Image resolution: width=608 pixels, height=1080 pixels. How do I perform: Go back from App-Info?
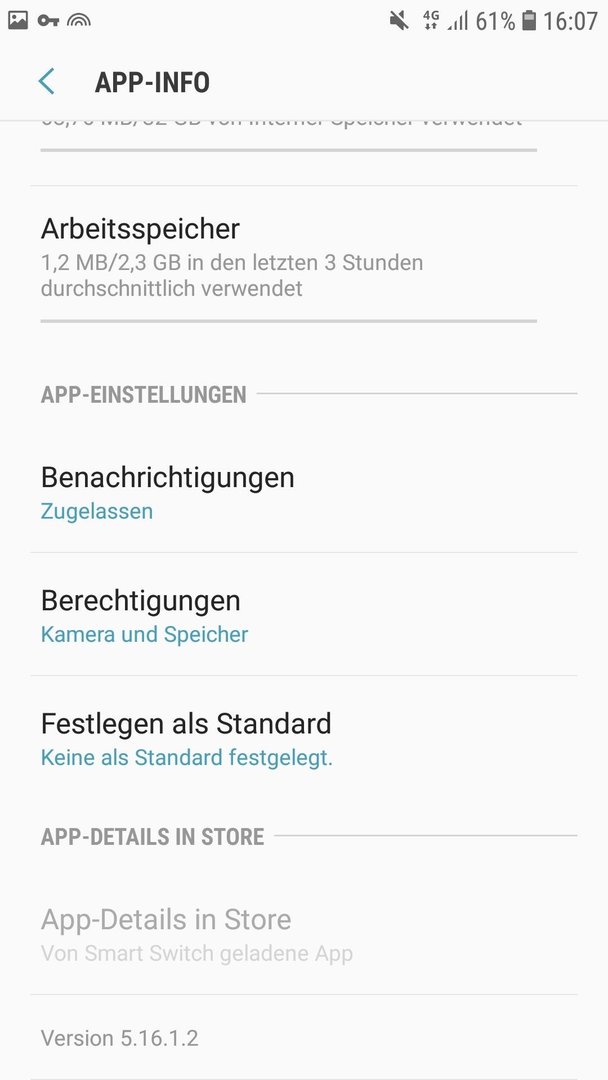pyautogui.click(x=46, y=82)
